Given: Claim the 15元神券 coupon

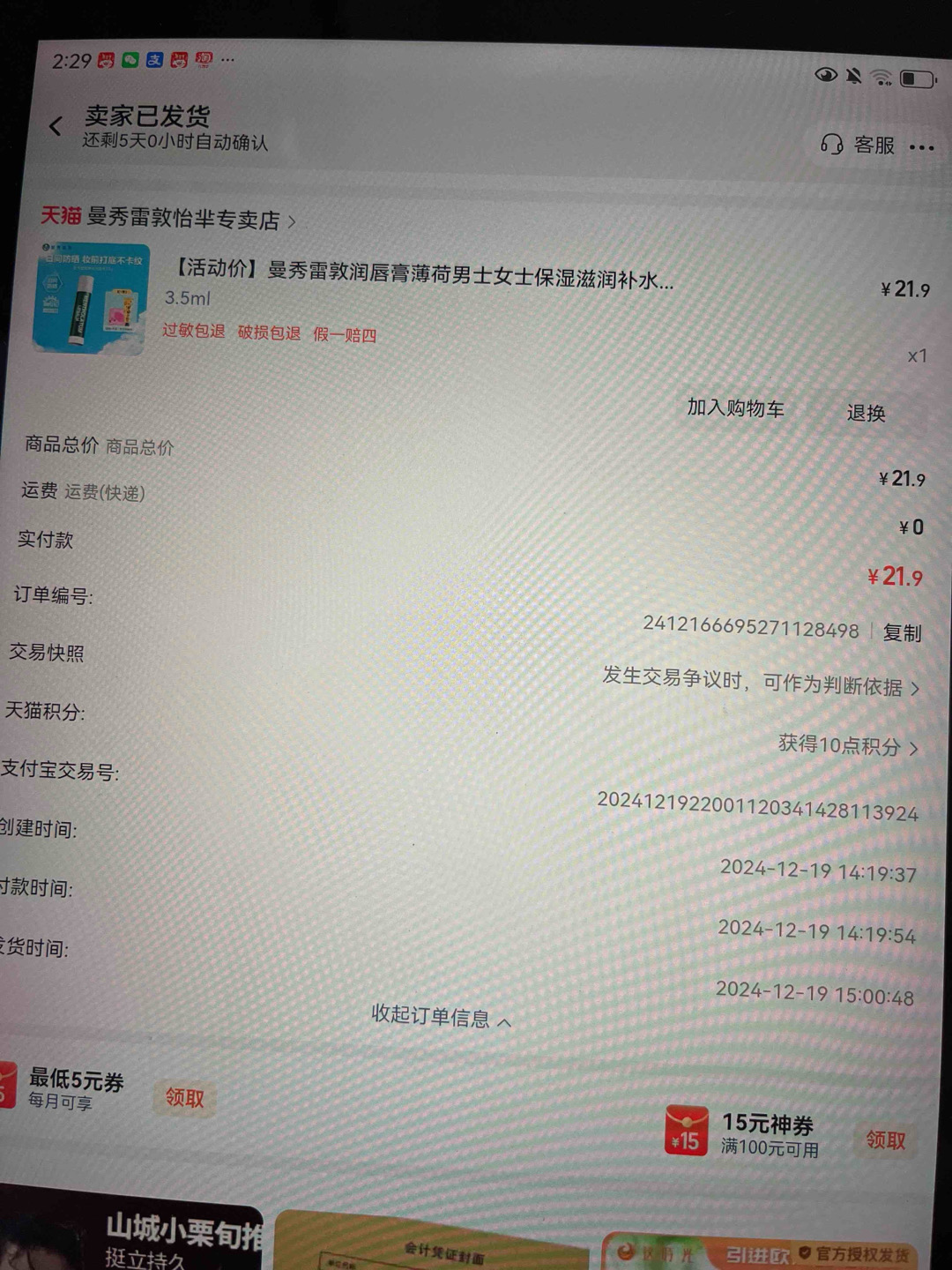Looking at the screenshot, I should 884,1140.
